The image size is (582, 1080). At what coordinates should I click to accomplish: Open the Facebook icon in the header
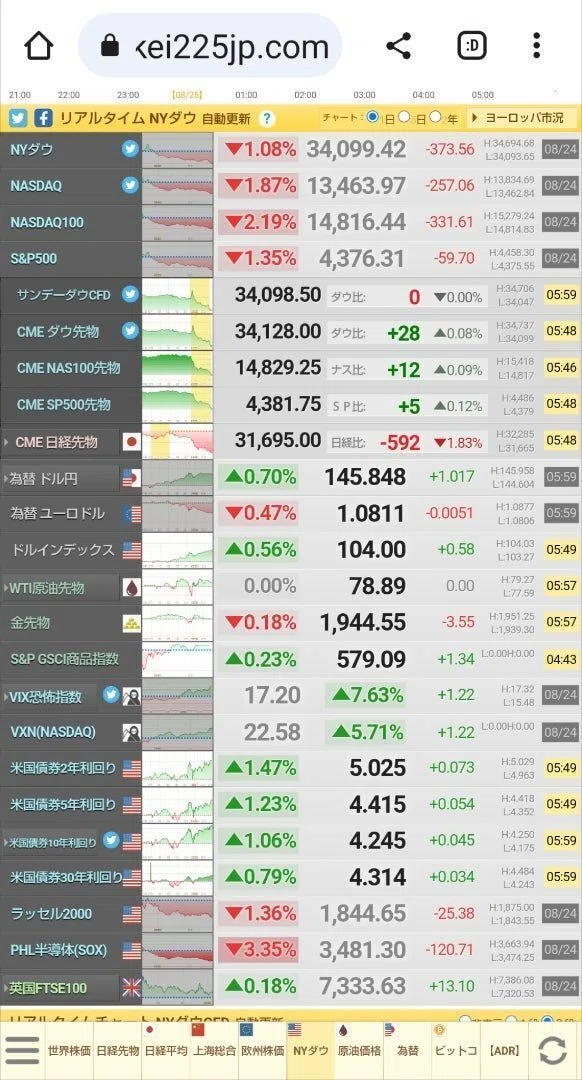point(43,118)
